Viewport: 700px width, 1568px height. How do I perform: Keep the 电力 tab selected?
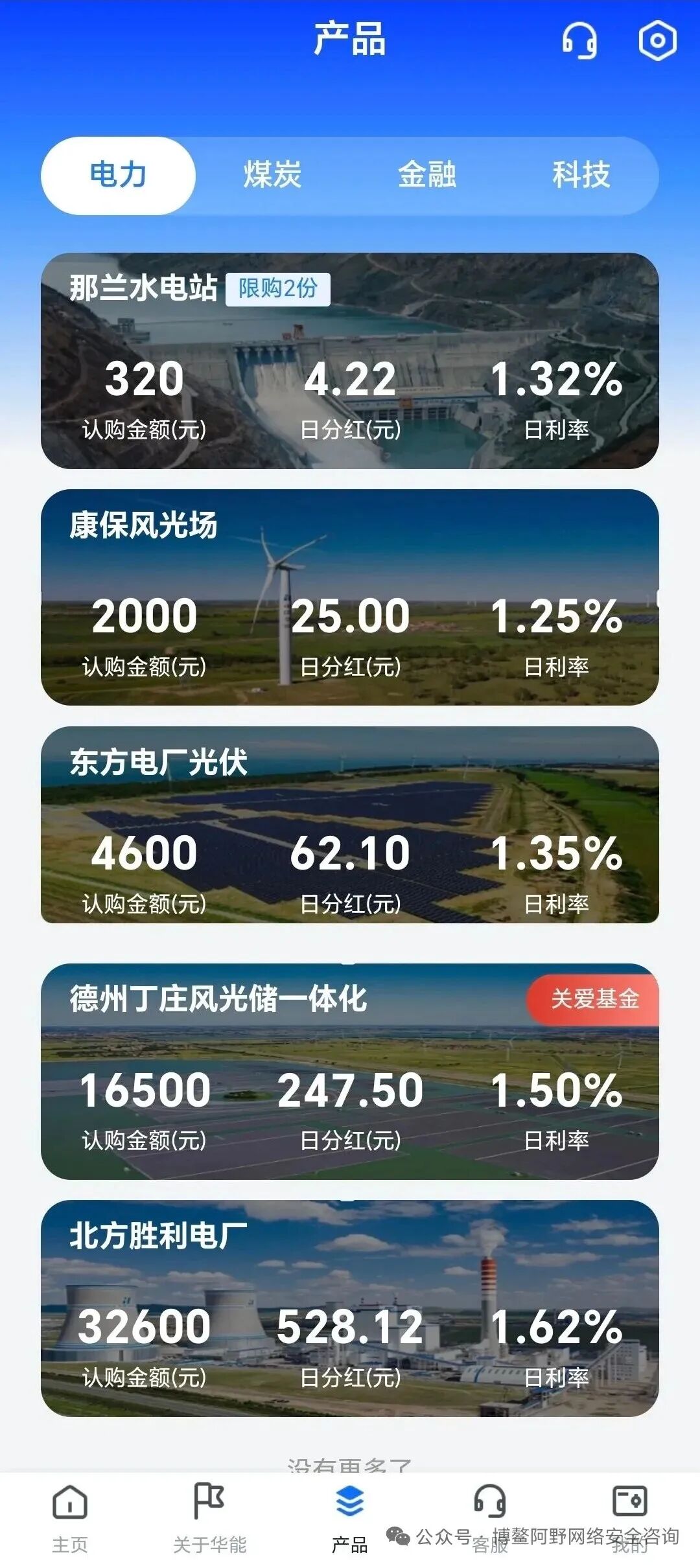[117, 174]
